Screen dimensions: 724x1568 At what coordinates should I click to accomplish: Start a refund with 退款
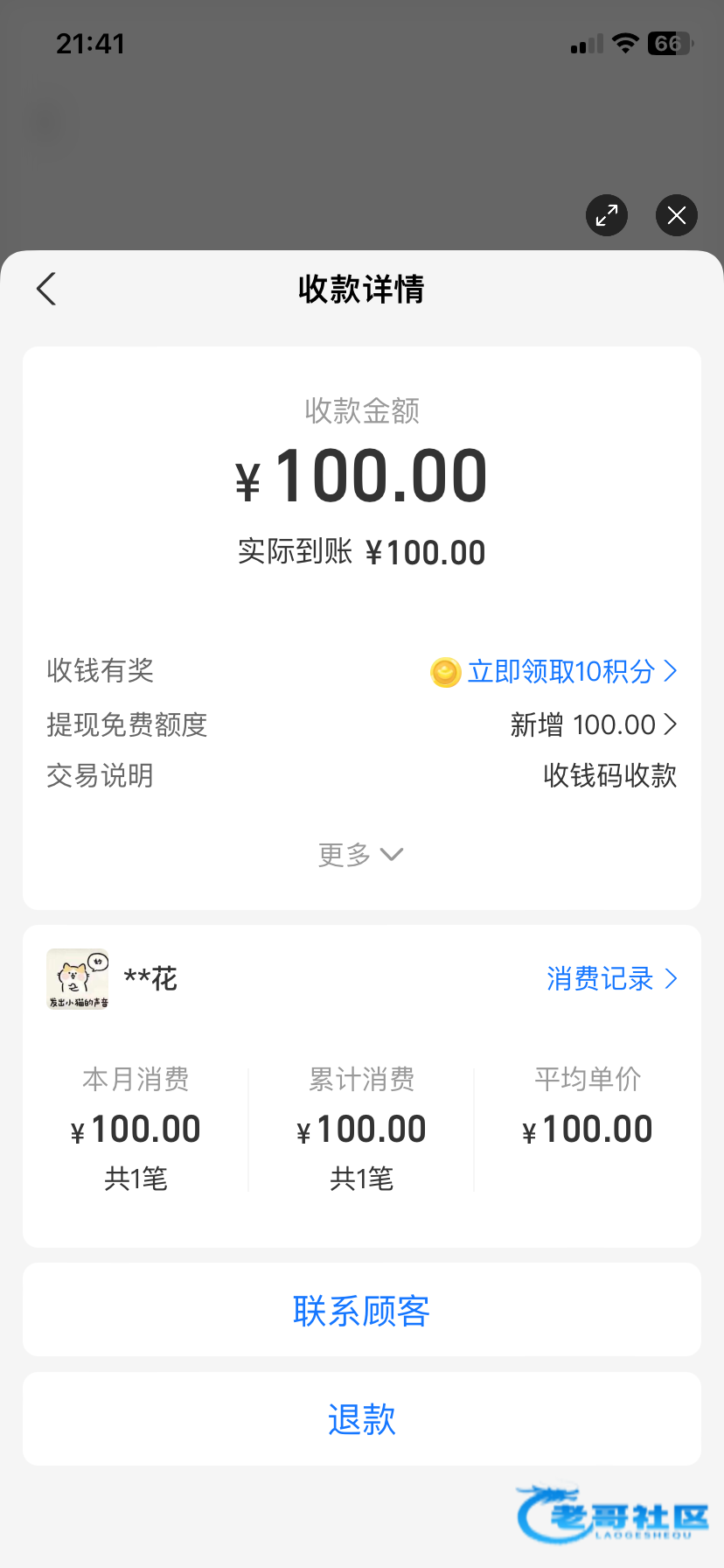coord(362,1418)
